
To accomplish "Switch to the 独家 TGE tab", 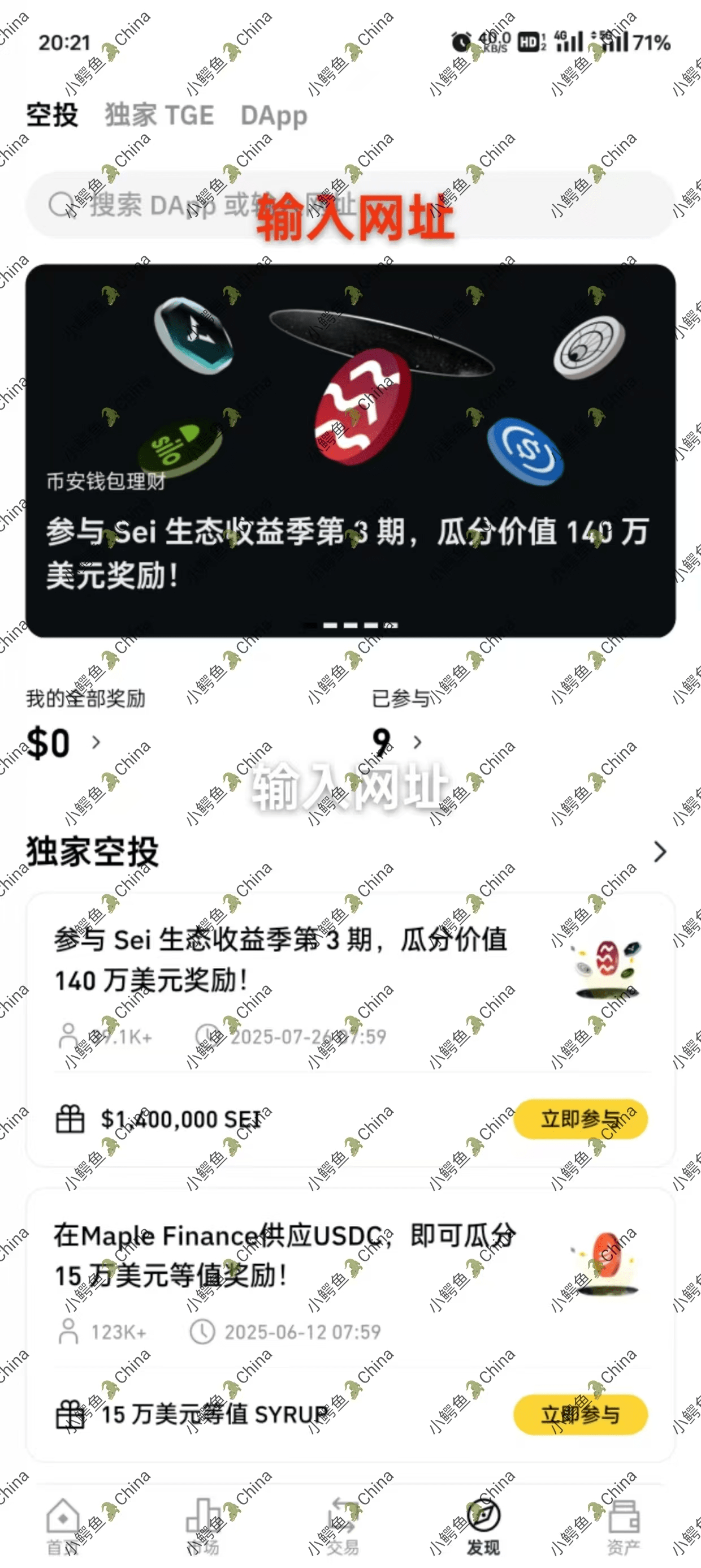I will [159, 115].
